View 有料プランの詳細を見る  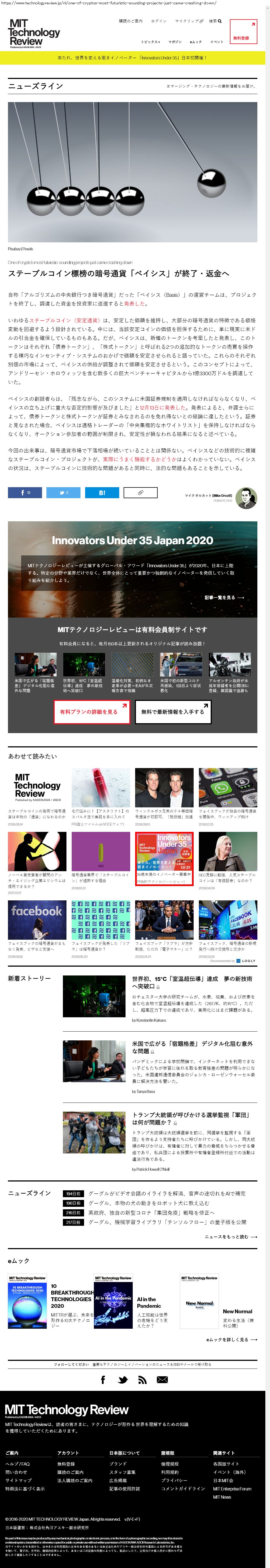92,711
